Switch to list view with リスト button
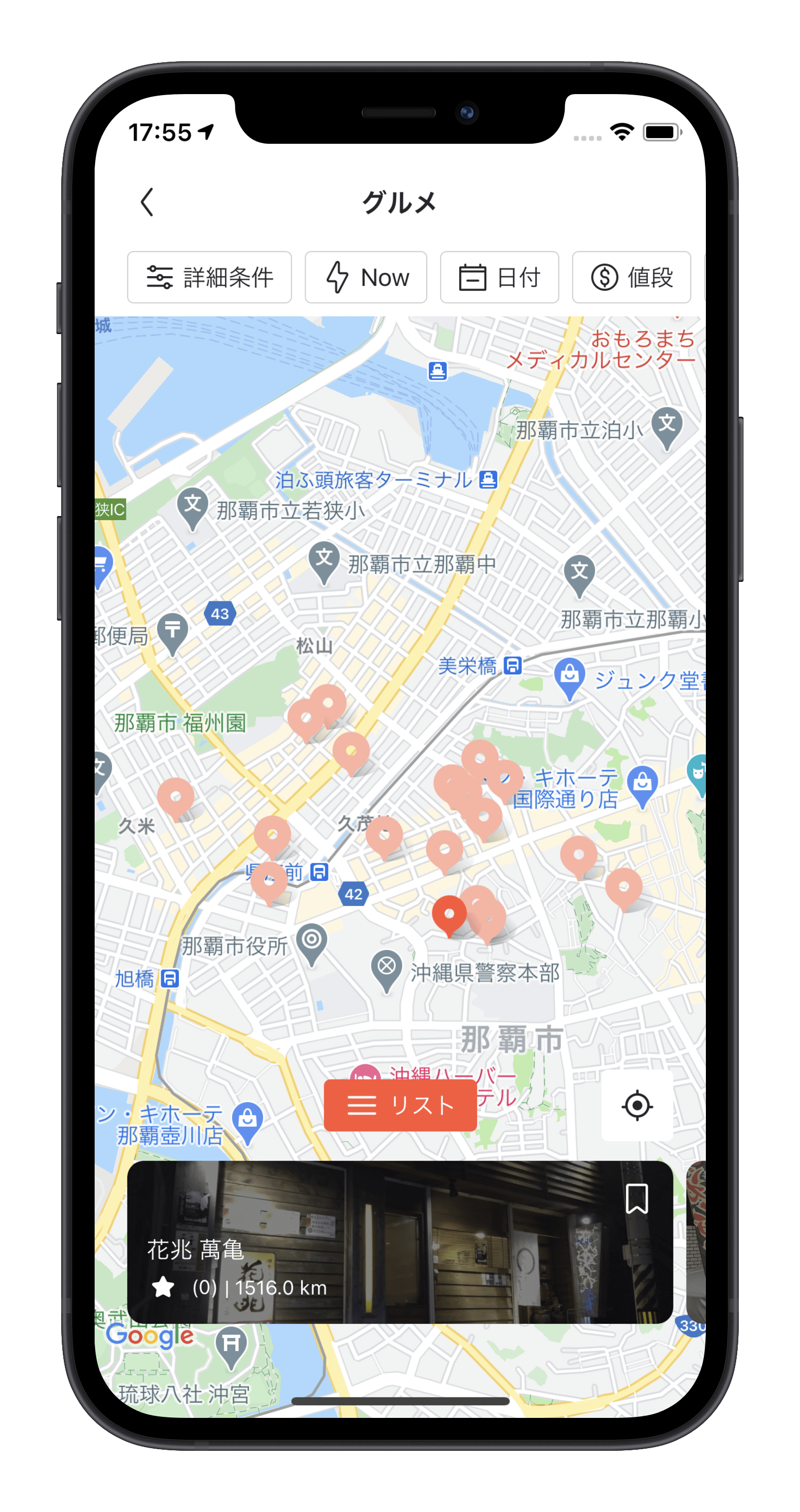Screen dimensions: 800x1512 pos(399,1105)
